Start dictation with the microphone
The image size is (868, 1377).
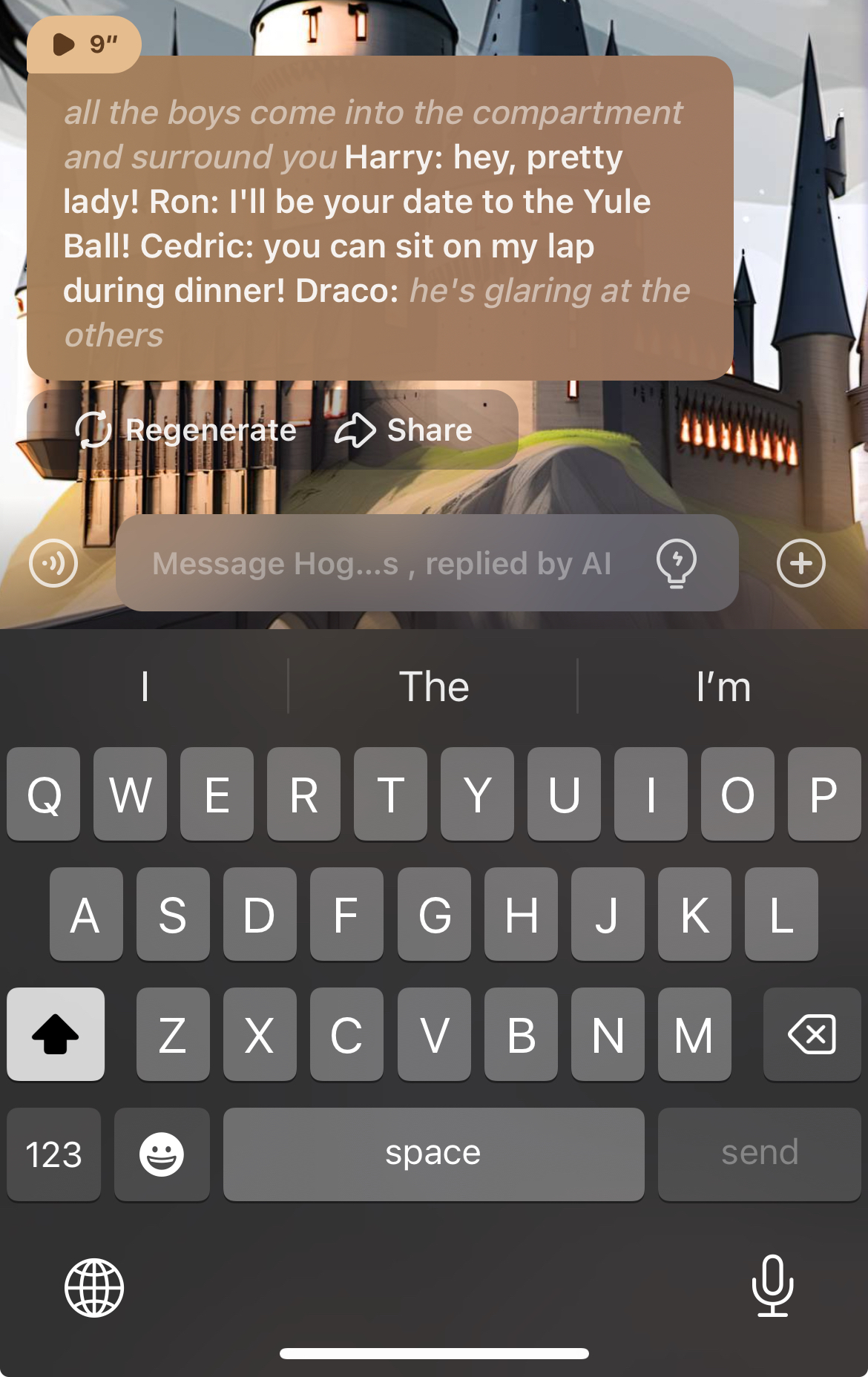pos(772,1286)
